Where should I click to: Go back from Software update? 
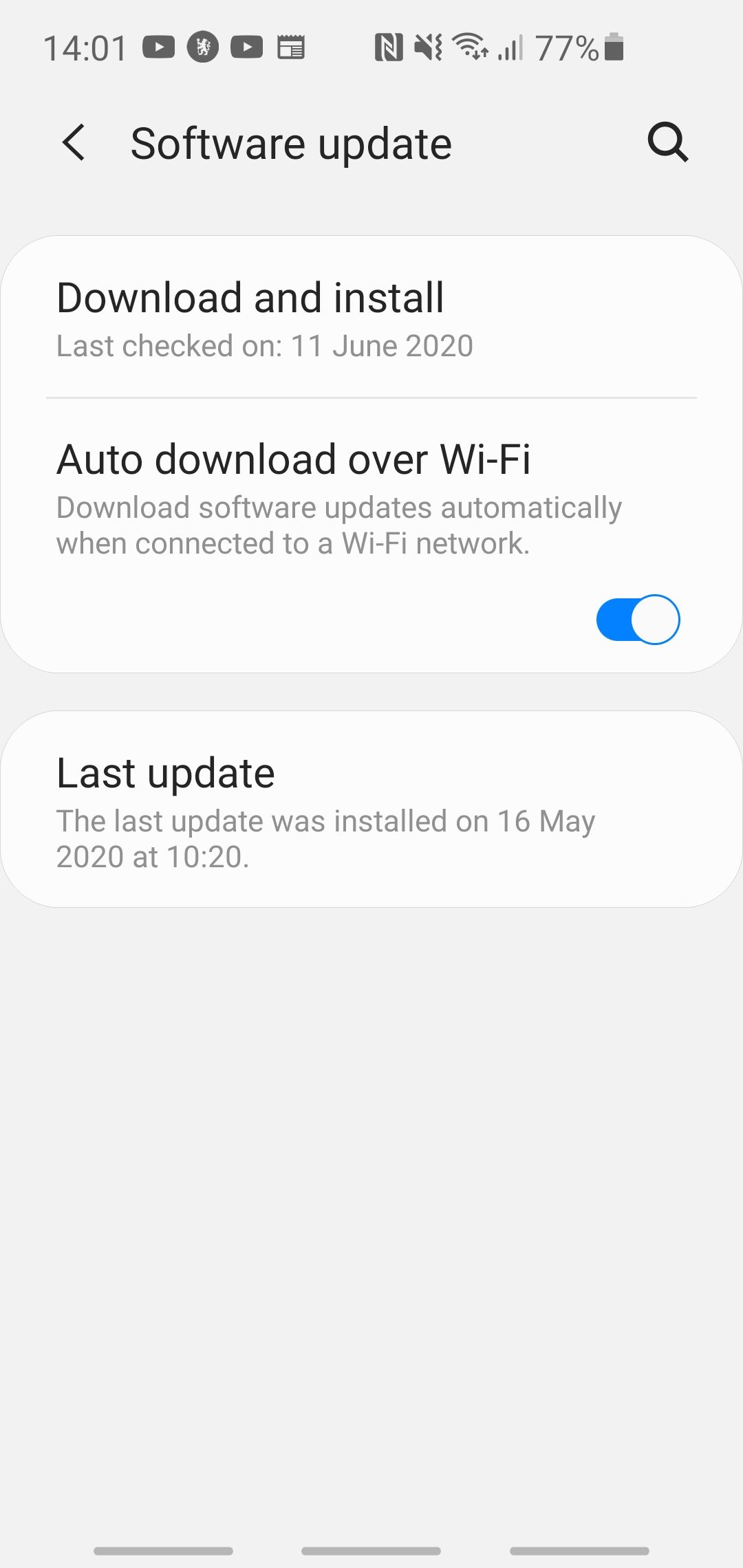point(74,143)
